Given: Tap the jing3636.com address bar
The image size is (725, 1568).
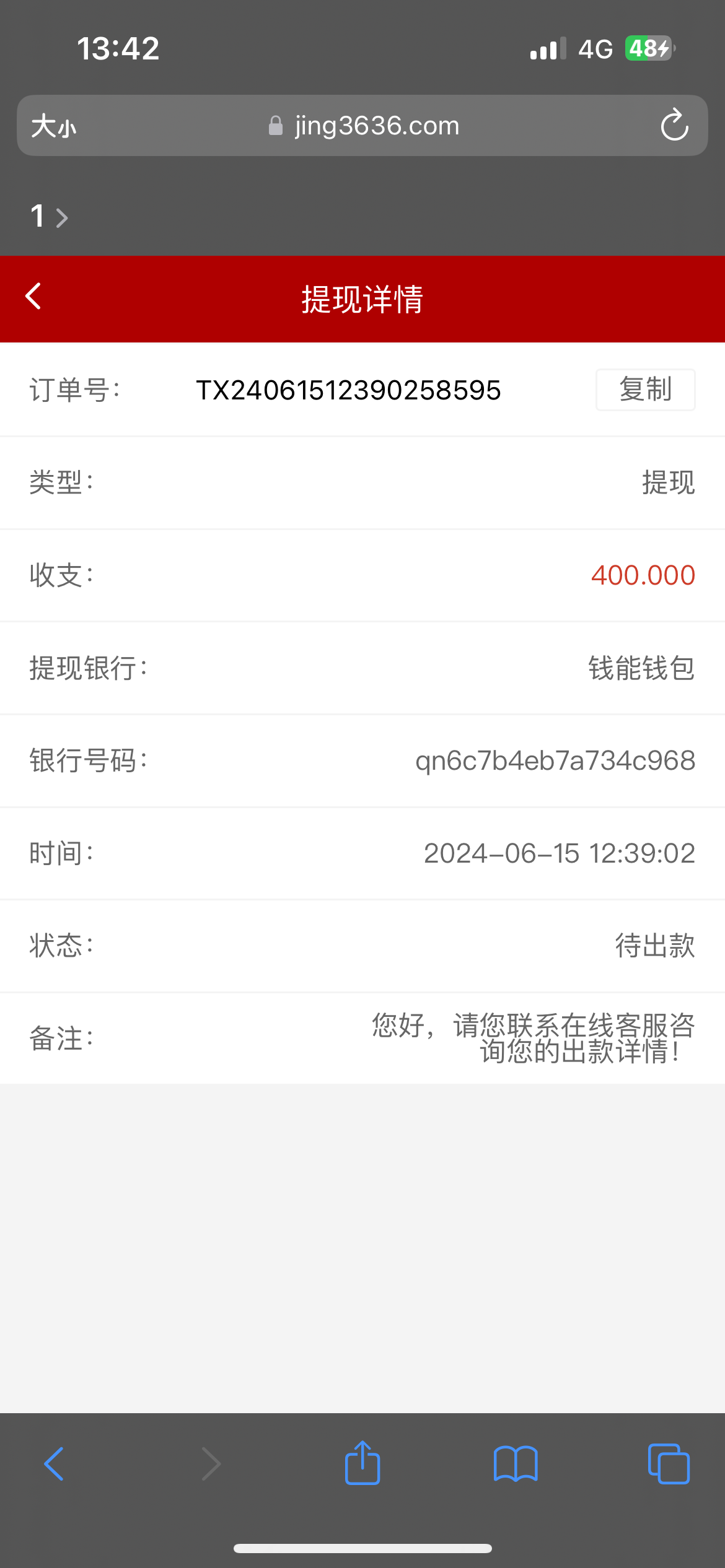Looking at the screenshot, I should (x=376, y=125).
